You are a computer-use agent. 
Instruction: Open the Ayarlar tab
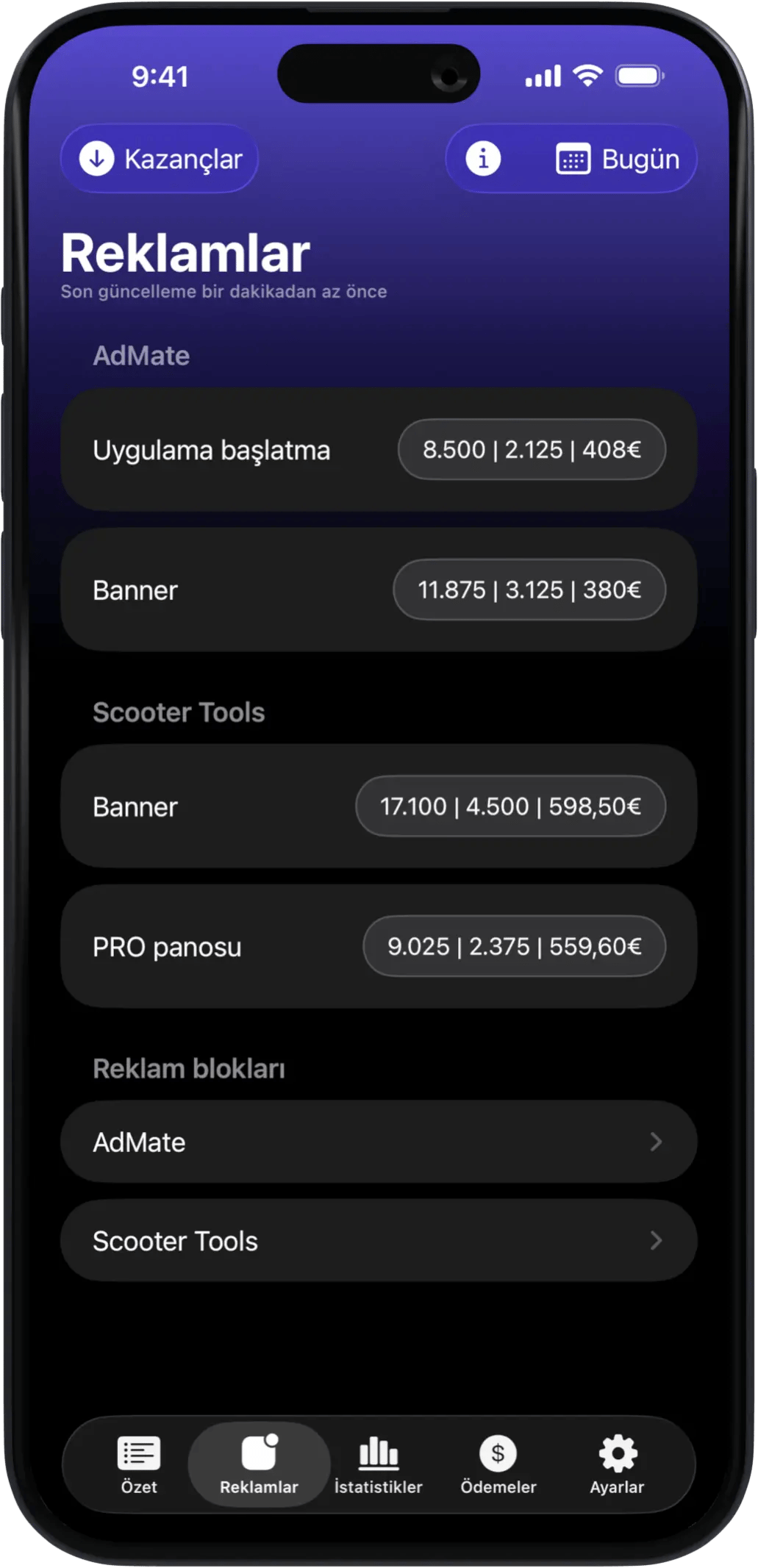617,1464
